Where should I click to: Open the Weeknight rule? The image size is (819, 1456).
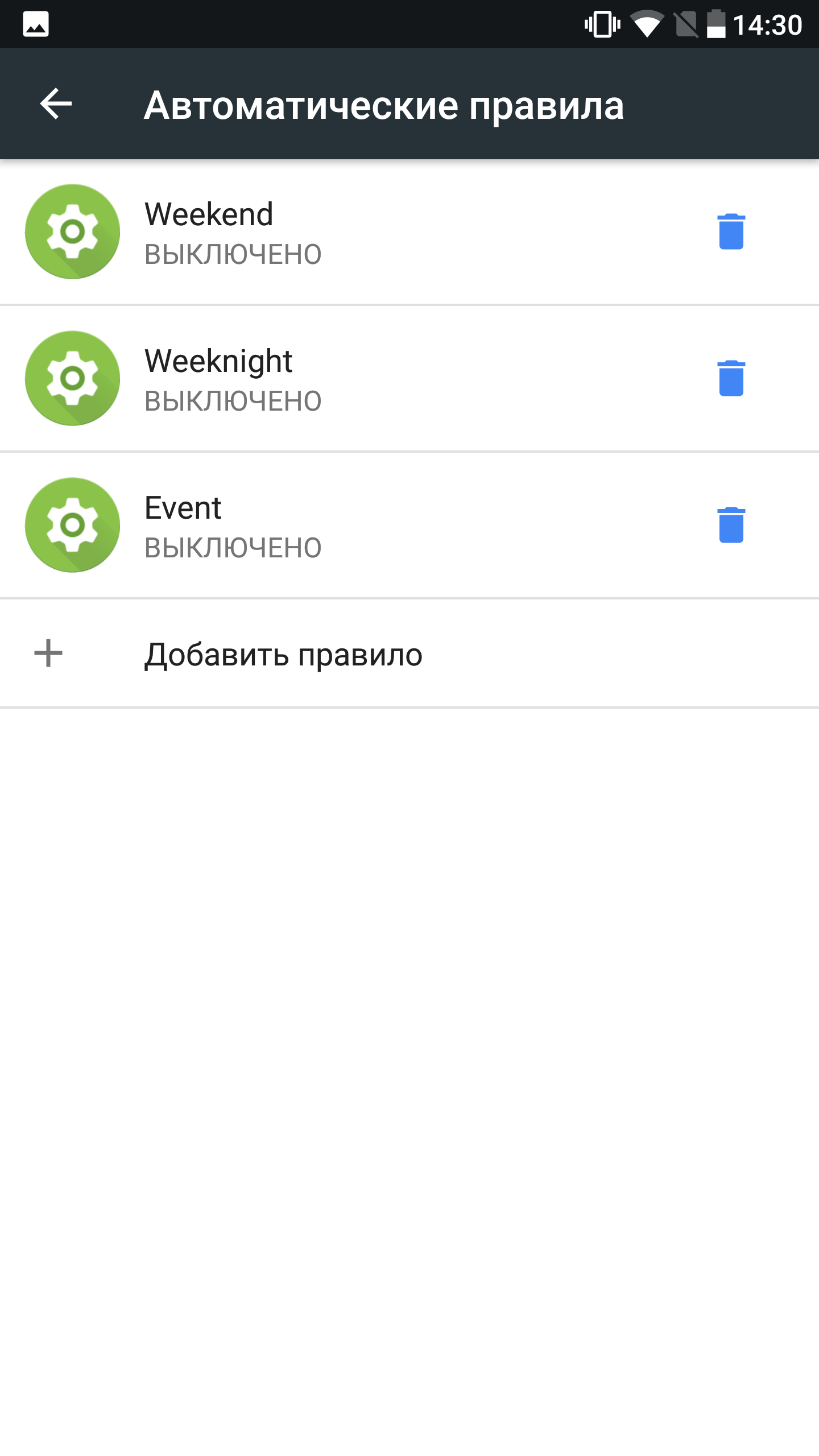[353, 379]
